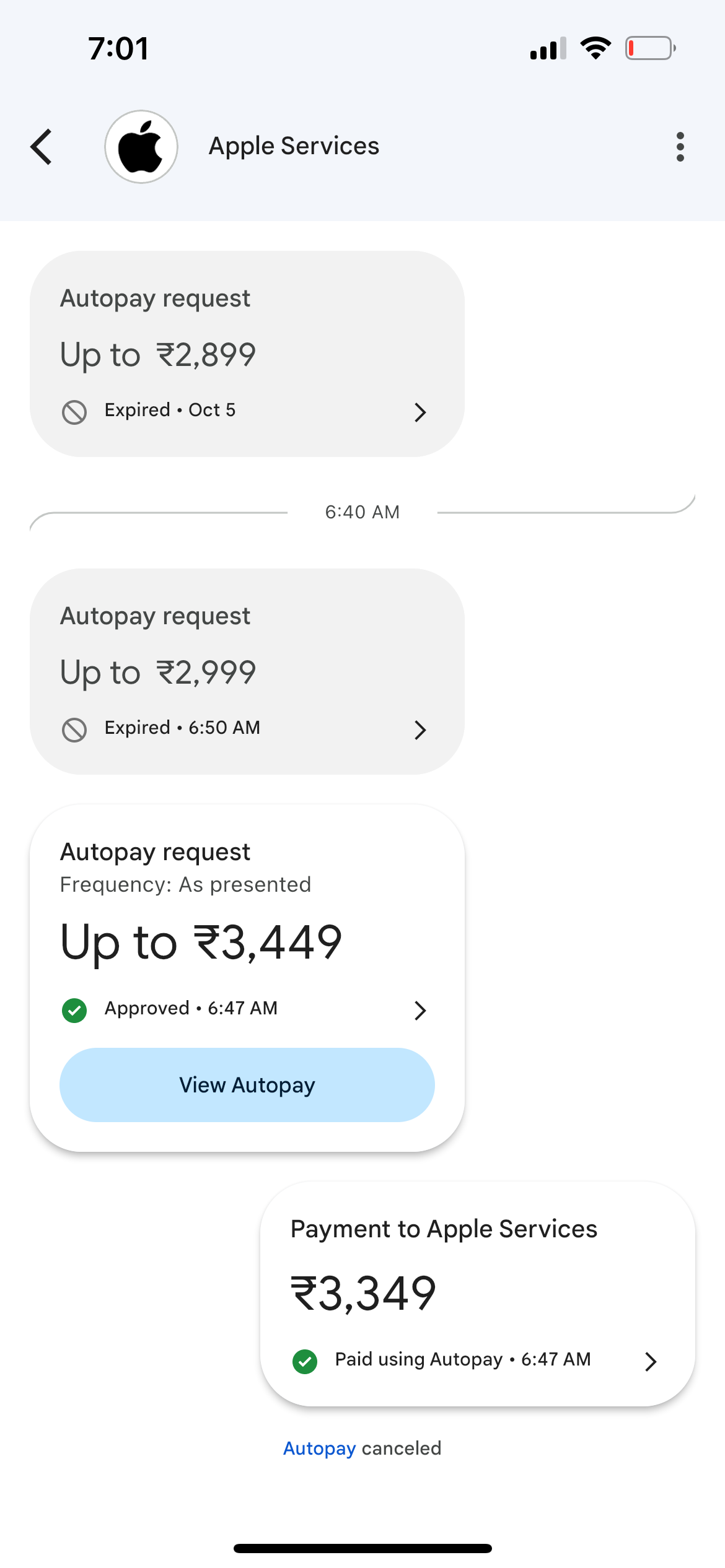Screen dimensions: 725x1568
Task: Click the back arrow to leave chat
Action: click(x=40, y=147)
